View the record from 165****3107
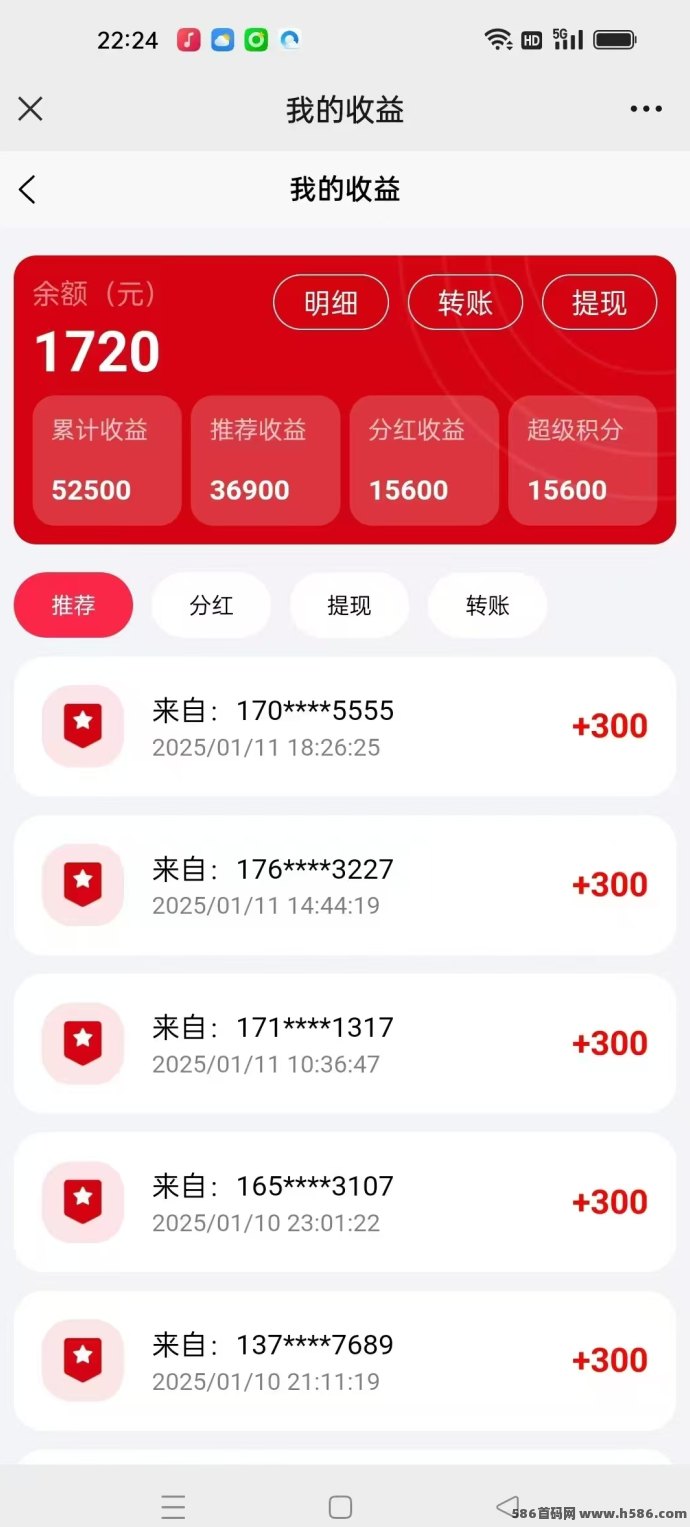The height and width of the screenshot is (1527, 690). point(345,1202)
